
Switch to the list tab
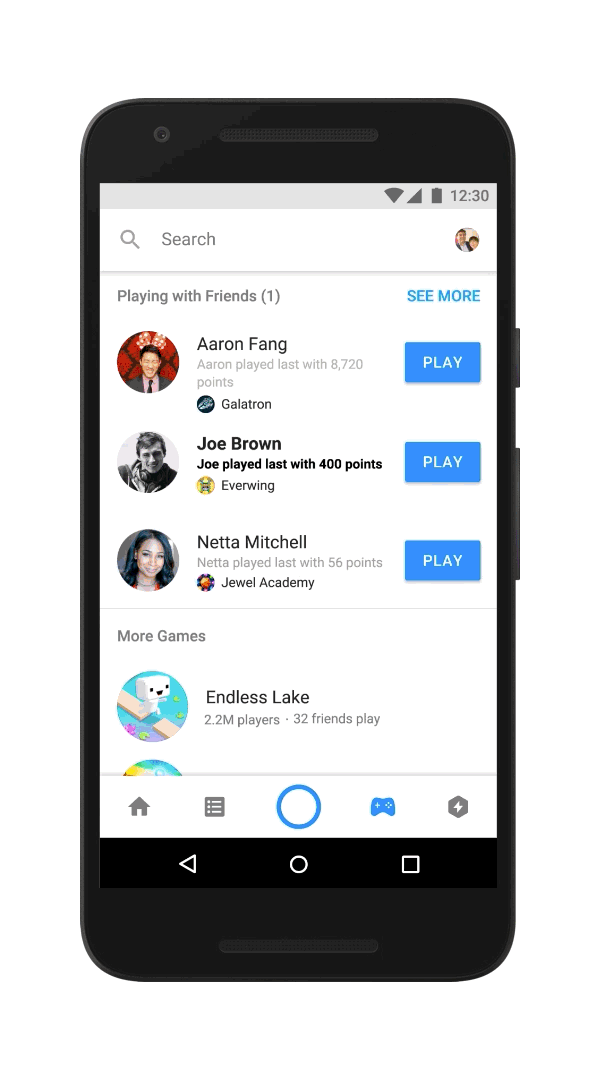tap(214, 807)
